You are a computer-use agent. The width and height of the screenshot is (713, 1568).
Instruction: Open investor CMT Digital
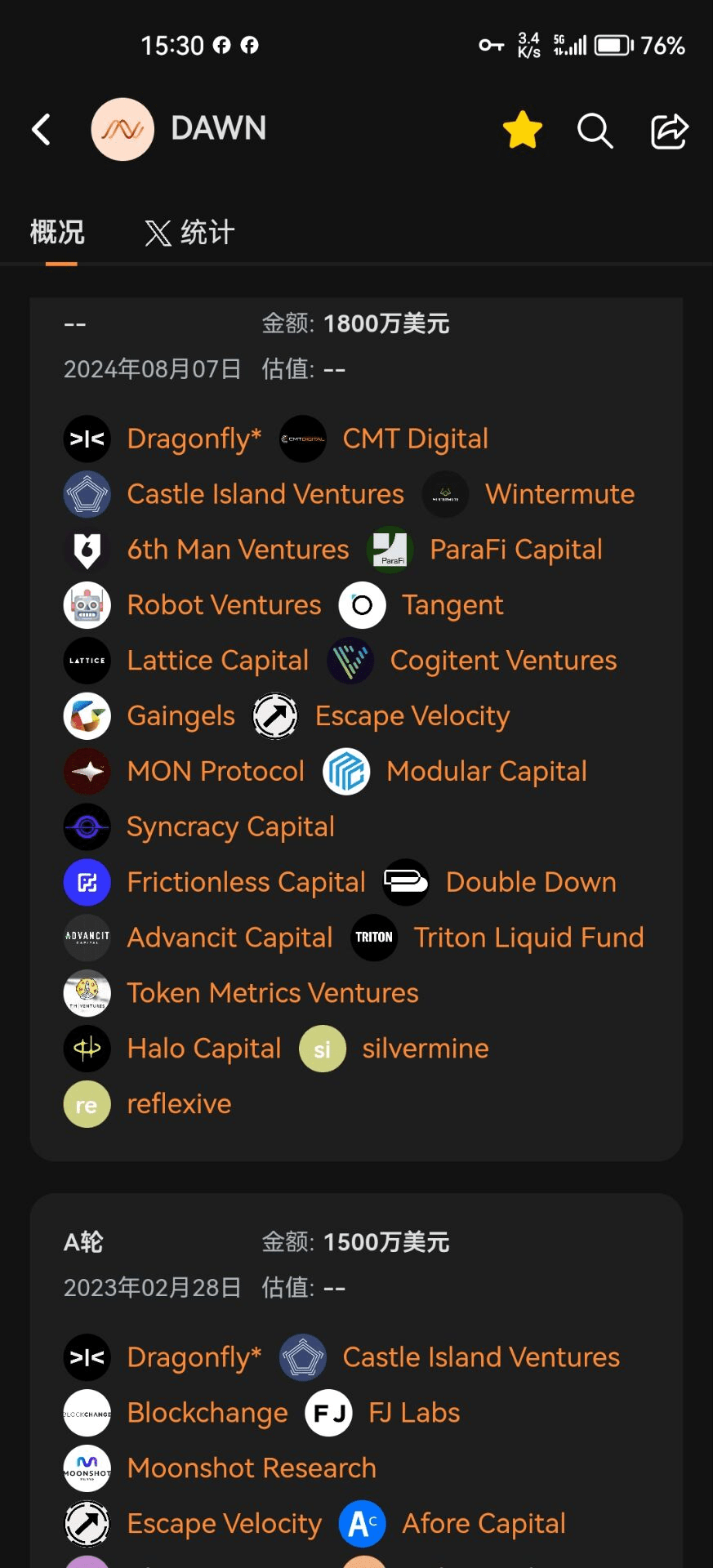pos(414,439)
